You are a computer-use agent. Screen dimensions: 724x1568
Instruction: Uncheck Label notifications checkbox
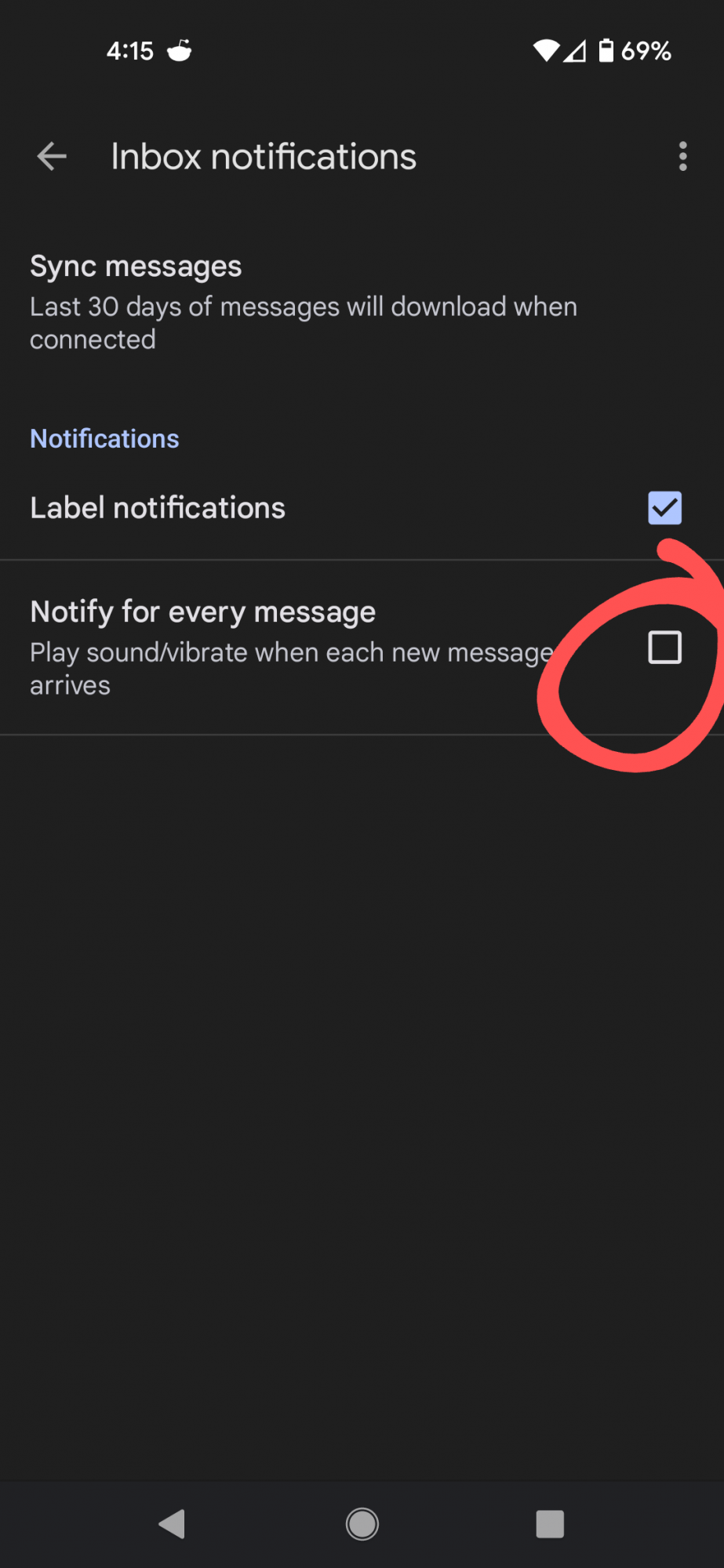click(664, 508)
